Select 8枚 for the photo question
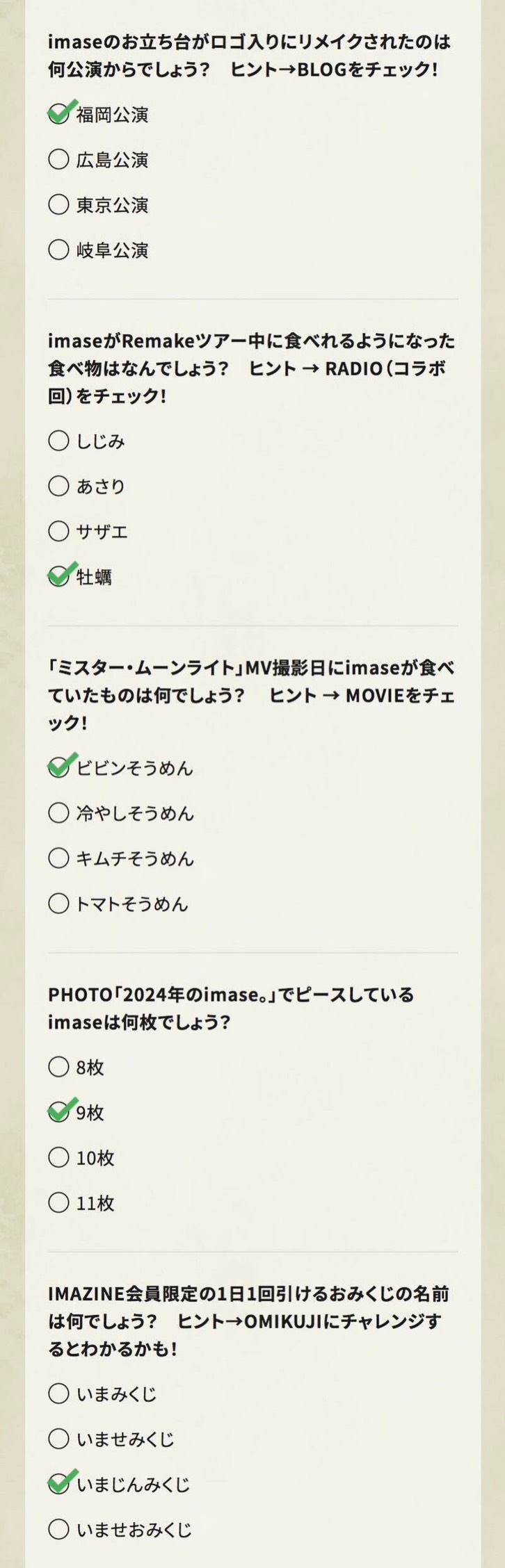Viewport: 505px width, 1568px height. click(x=59, y=1067)
